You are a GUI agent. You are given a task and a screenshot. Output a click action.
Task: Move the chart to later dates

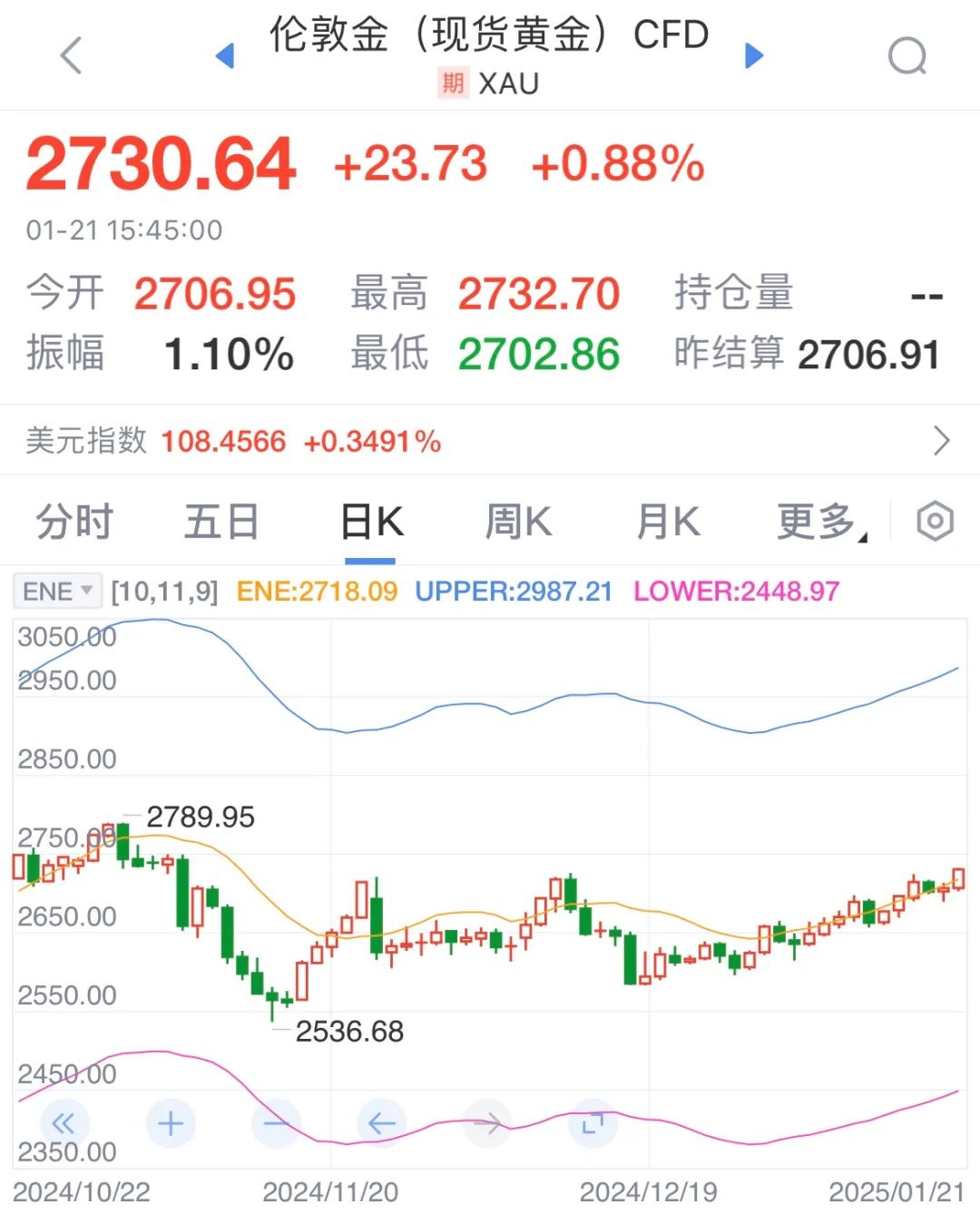(487, 1124)
